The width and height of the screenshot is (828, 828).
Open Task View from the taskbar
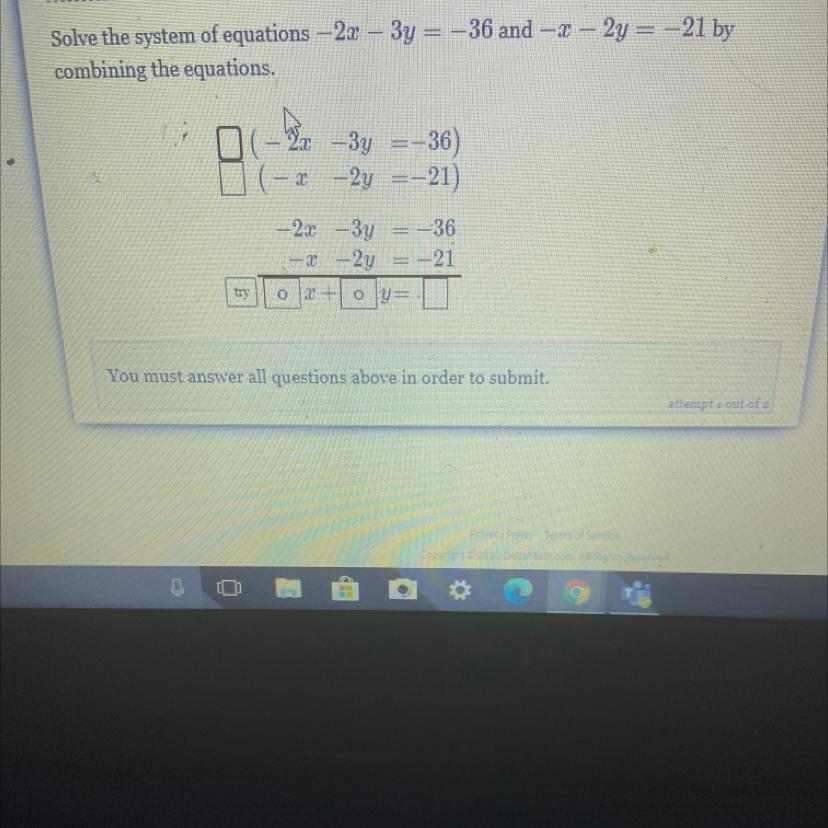(229, 588)
